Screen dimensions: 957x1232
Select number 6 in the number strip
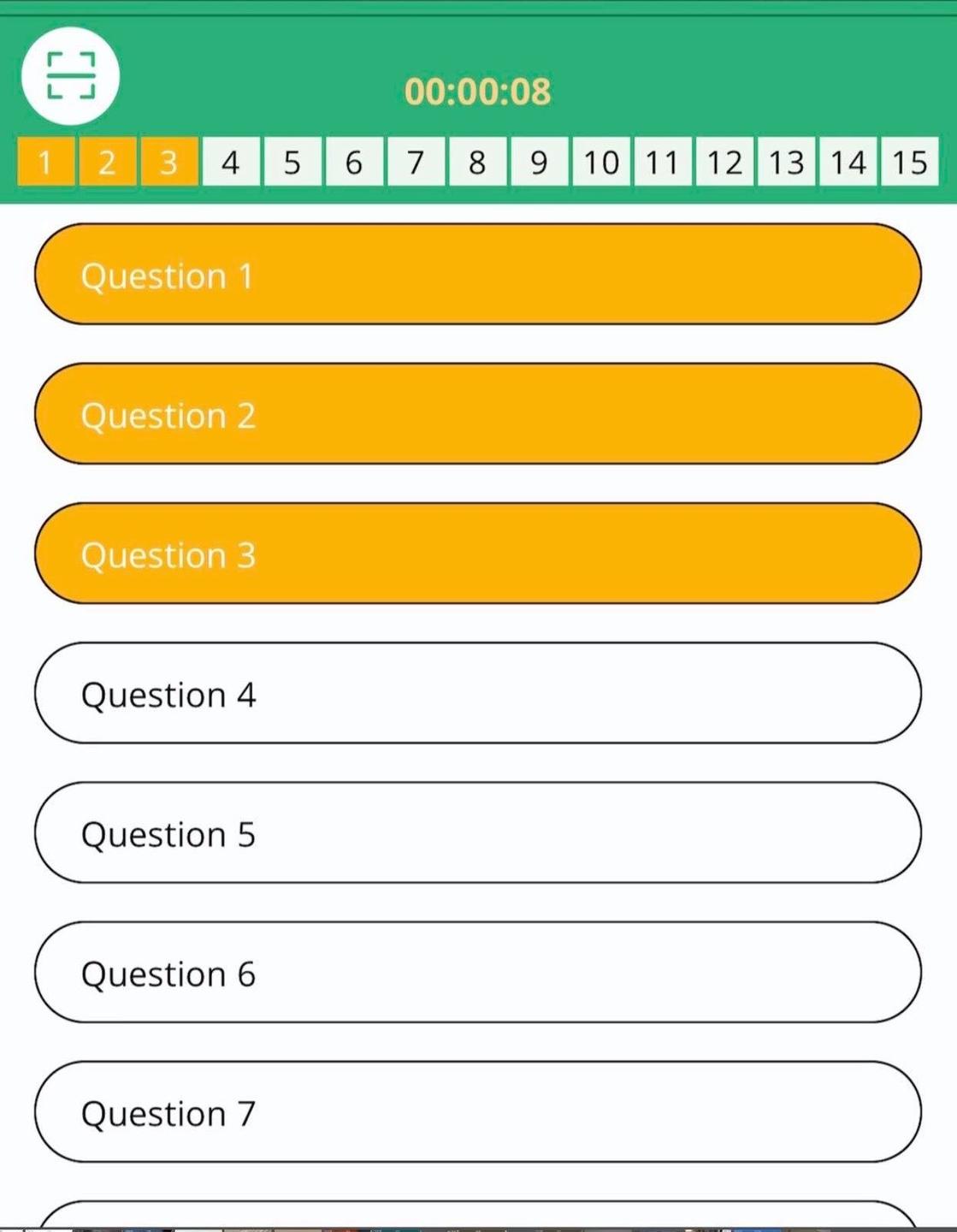tap(354, 162)
